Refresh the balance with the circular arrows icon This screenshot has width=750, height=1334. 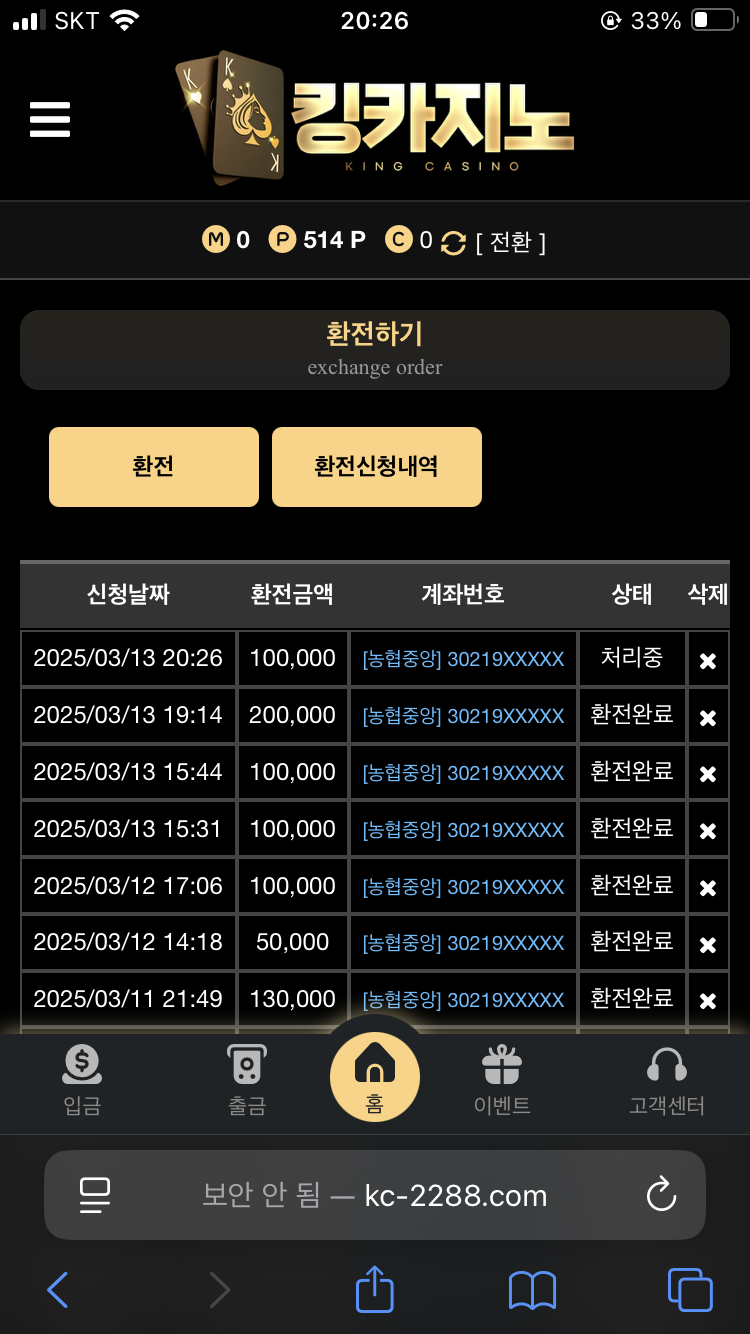(x=453, y=242)
